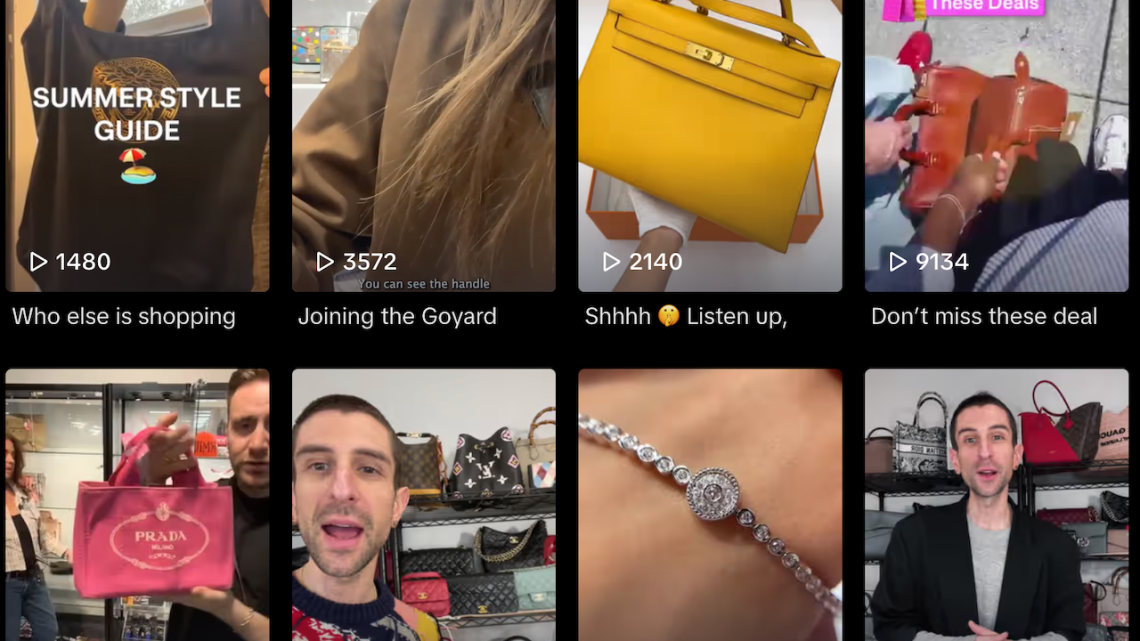Open the pink Prada bag video
1140x641 pixels.
(137, 505)
